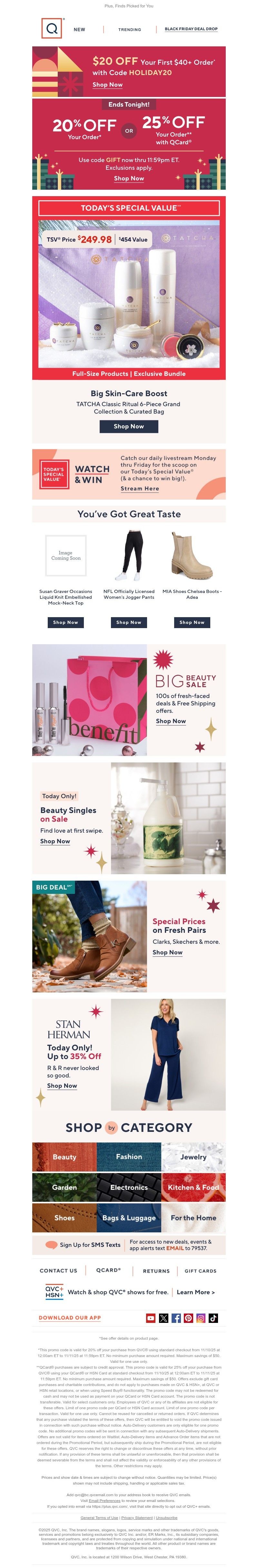Open QVC's Instagram page icon
The width and height of the screenshot is (258, 1568).
pos(201,1318)
